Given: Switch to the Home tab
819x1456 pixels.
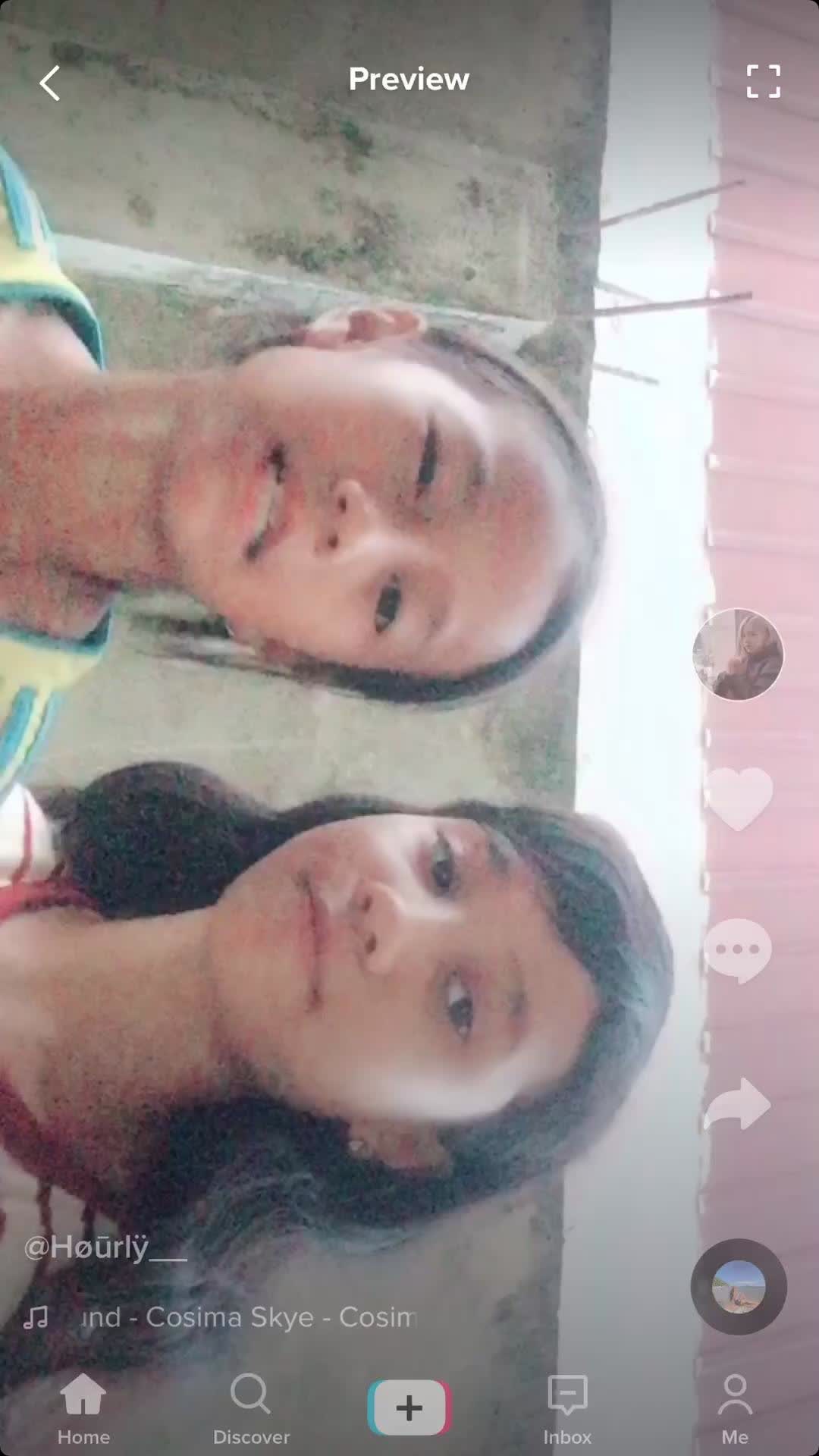Looking at the screenshot, I should pyautogui.click(x=83, y=1409).
